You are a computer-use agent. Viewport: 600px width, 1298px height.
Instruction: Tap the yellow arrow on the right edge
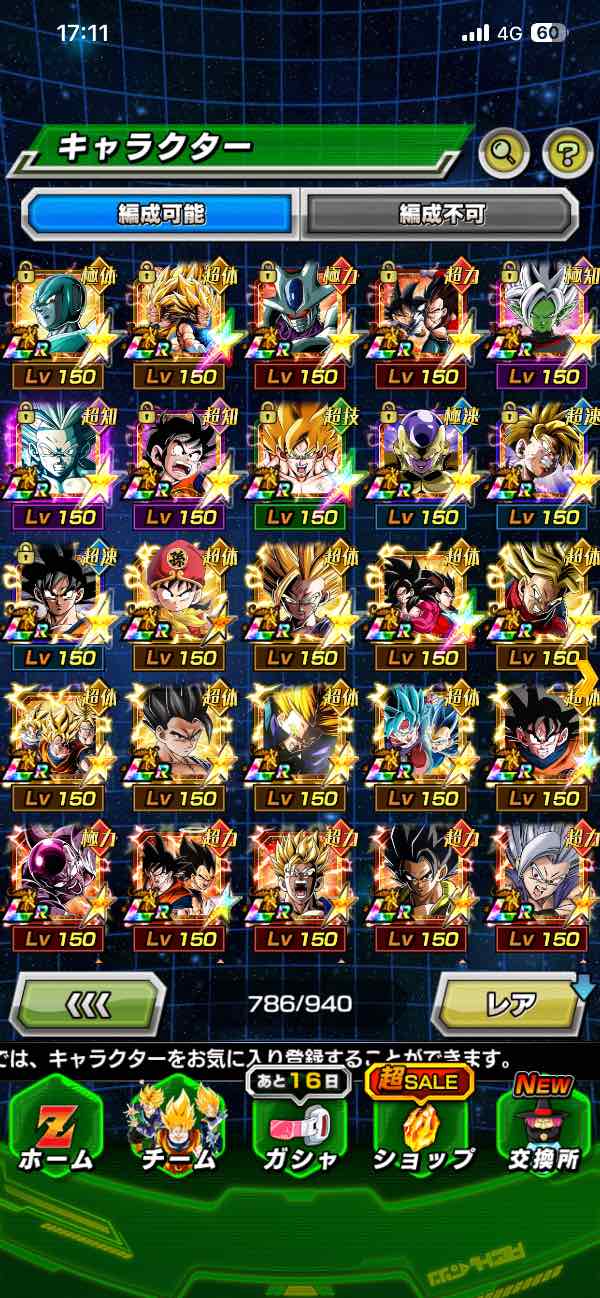click(x=586, y=677)
